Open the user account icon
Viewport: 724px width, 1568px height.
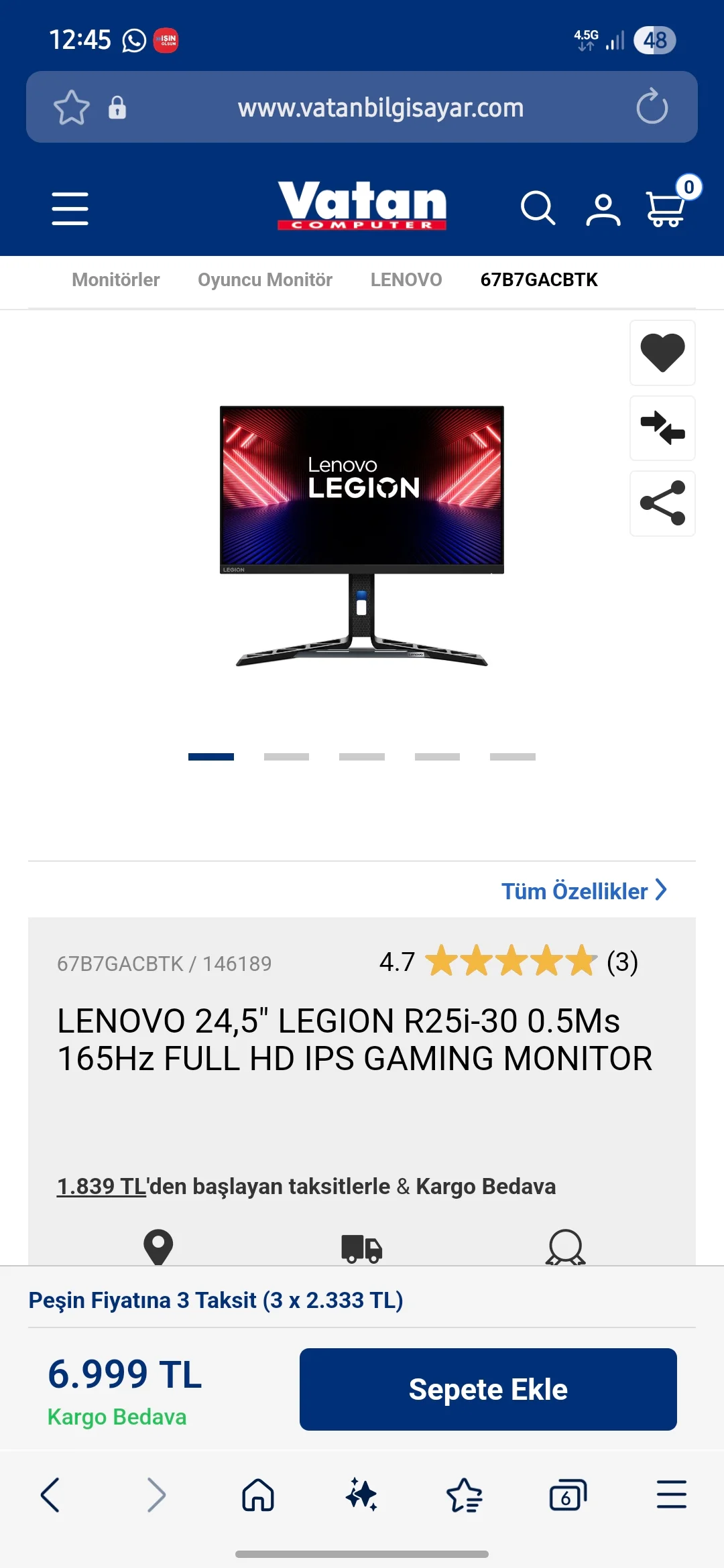tap(603, 210)
